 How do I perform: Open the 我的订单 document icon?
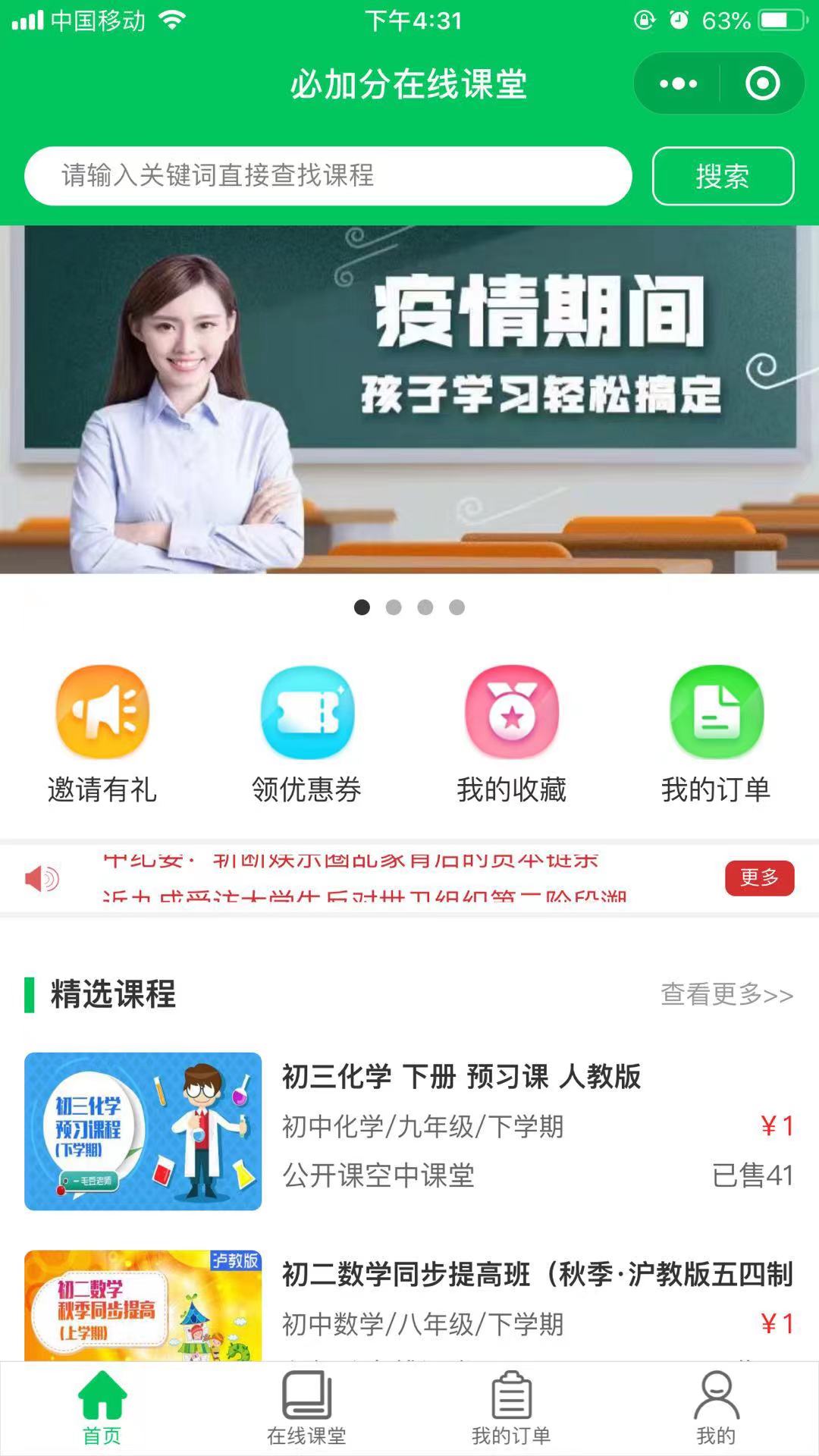click(x=716, y=711)
